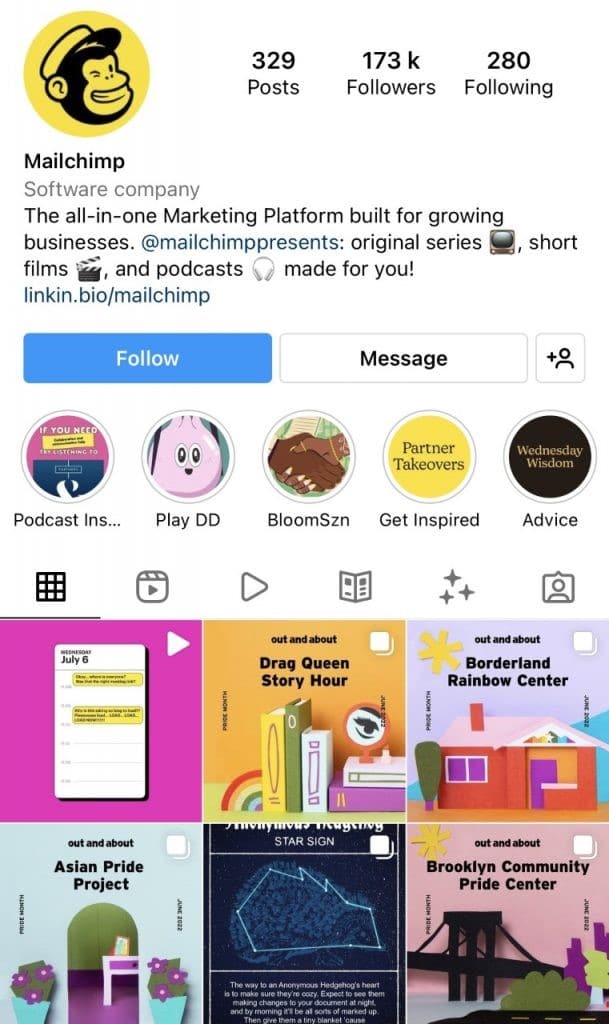The image size is (609, 1024).
Task: Open the Borderland Rainbow Center post
Action: pyautogui.click(x=508, y=720)
